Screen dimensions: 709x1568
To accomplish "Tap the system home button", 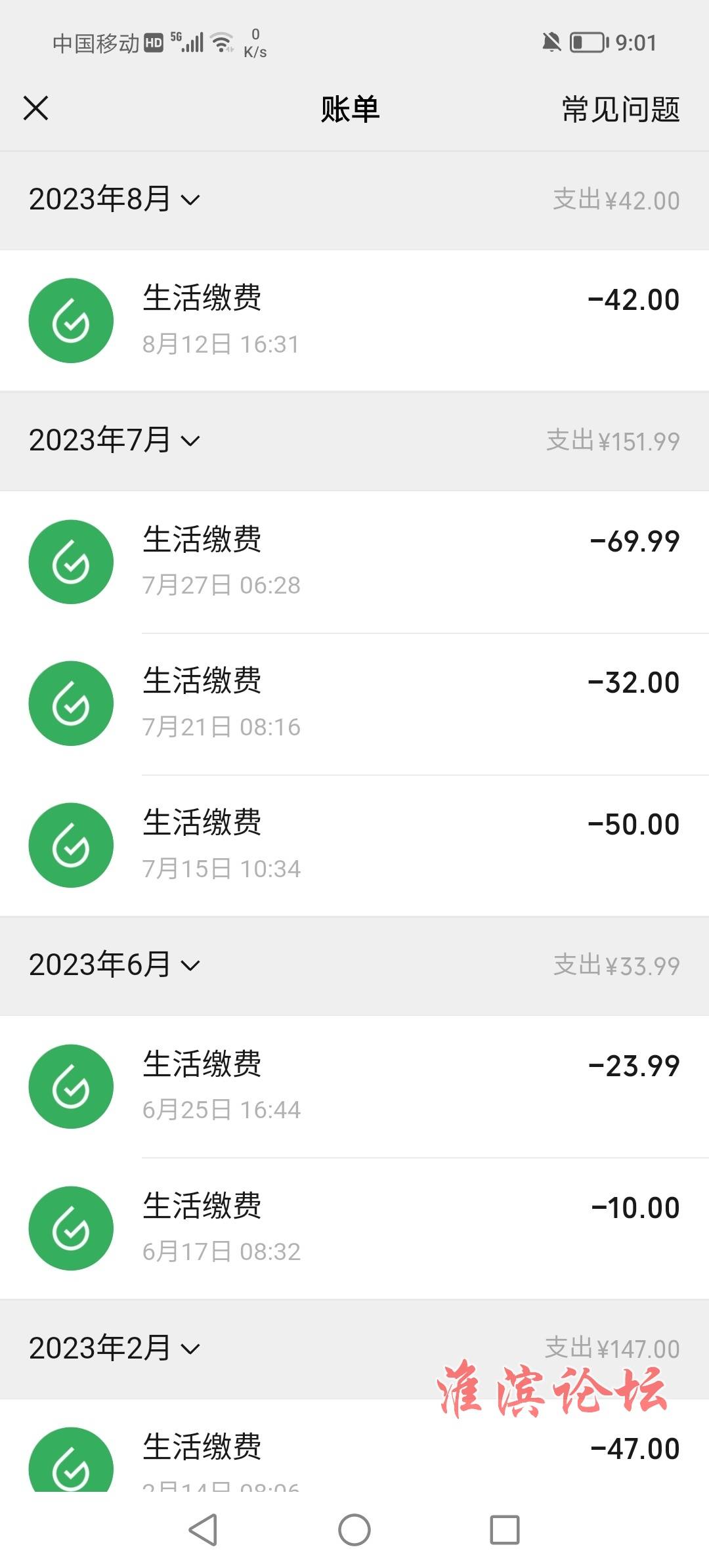I will (x=354, y=1530).
